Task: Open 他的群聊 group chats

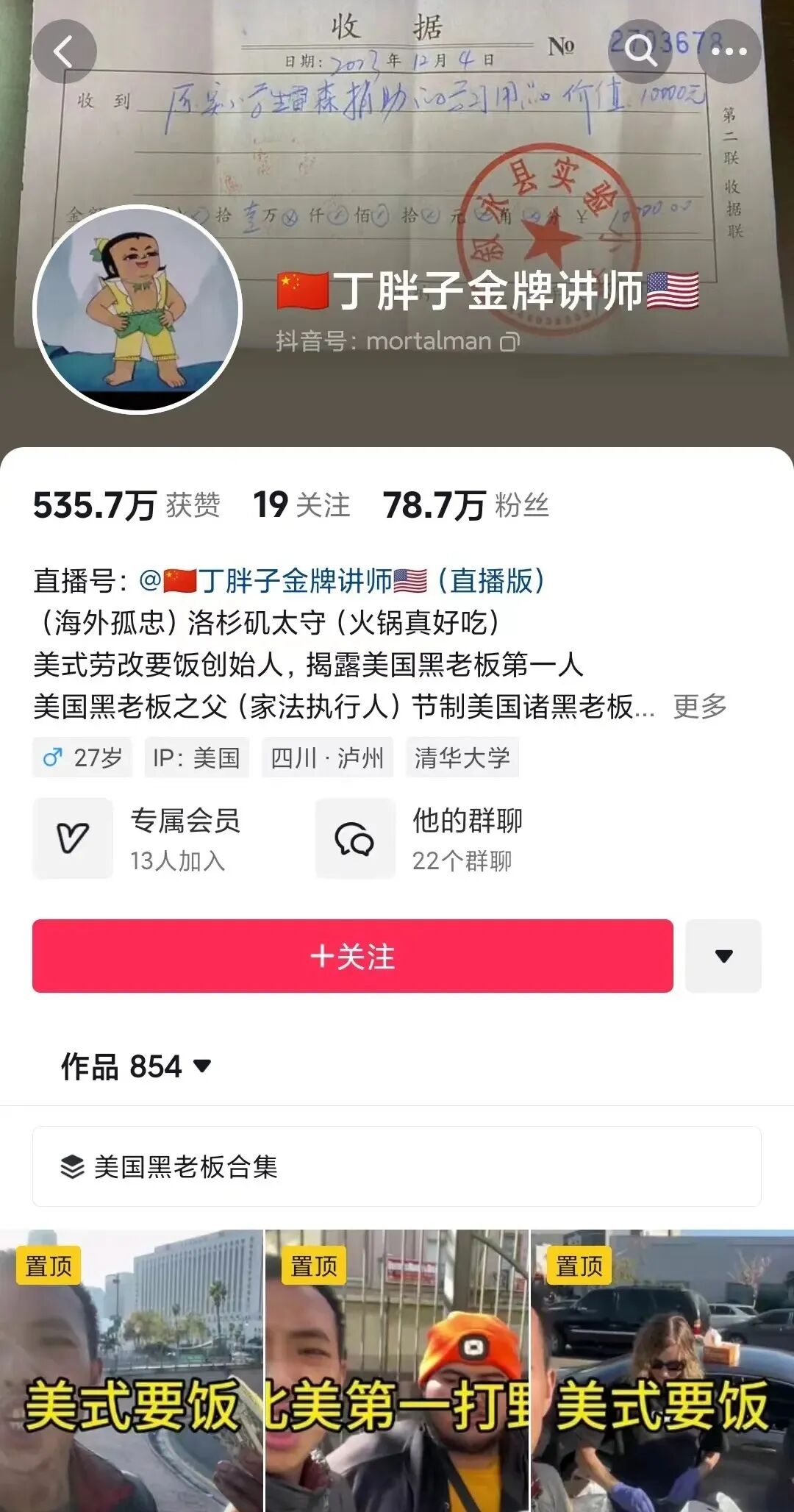Action: point(420,838)
